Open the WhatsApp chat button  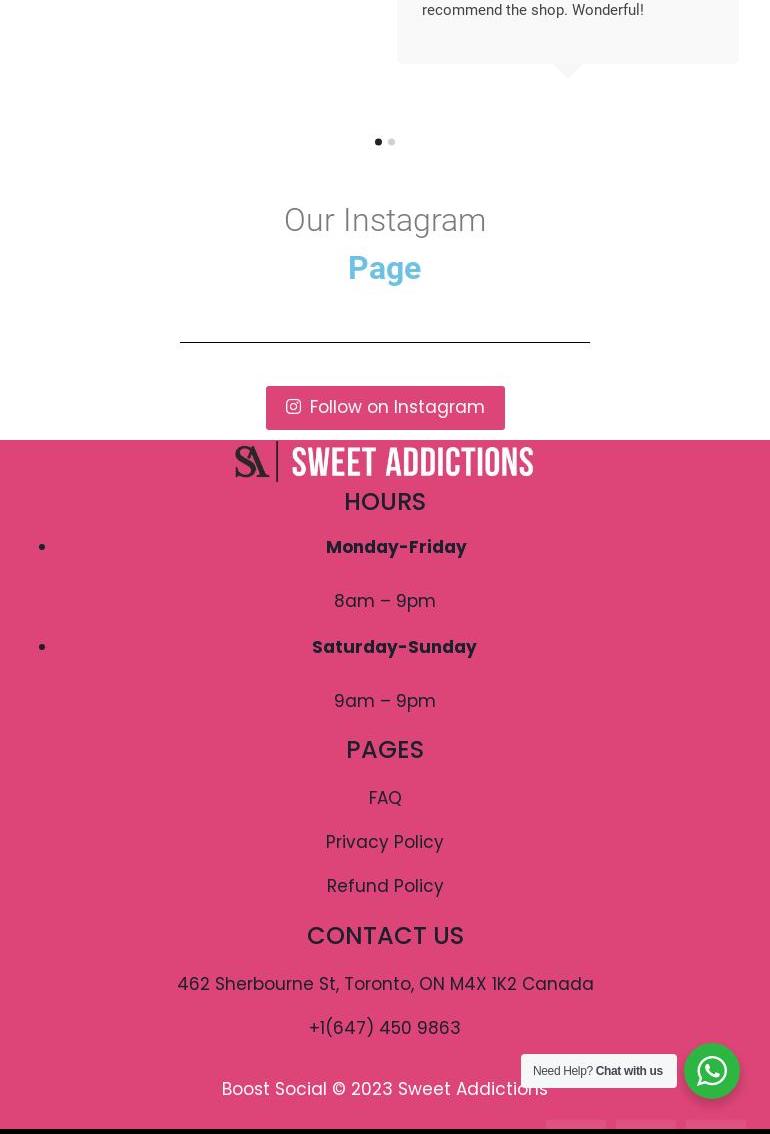coord(712,1071)
